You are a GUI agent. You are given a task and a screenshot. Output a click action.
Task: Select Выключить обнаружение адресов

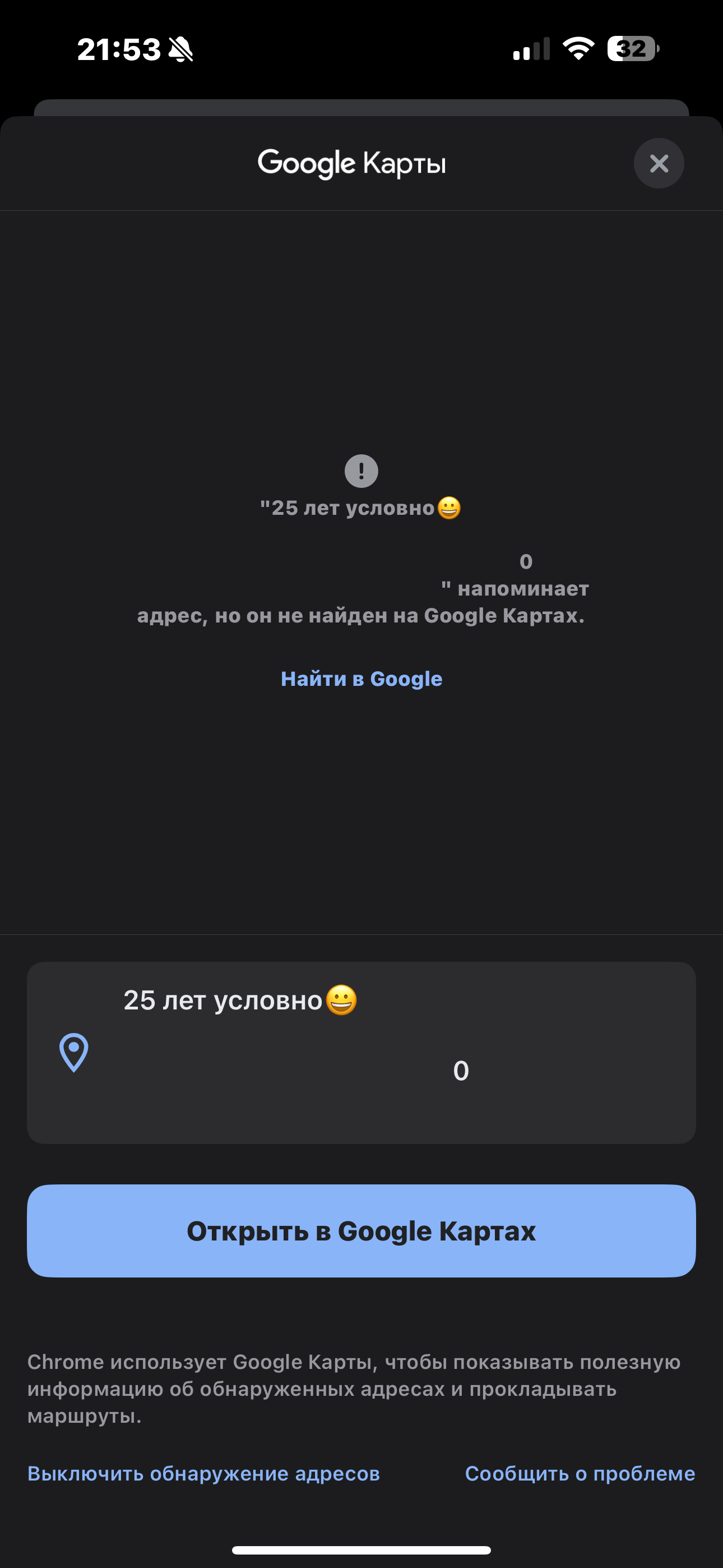[204, 1474]
